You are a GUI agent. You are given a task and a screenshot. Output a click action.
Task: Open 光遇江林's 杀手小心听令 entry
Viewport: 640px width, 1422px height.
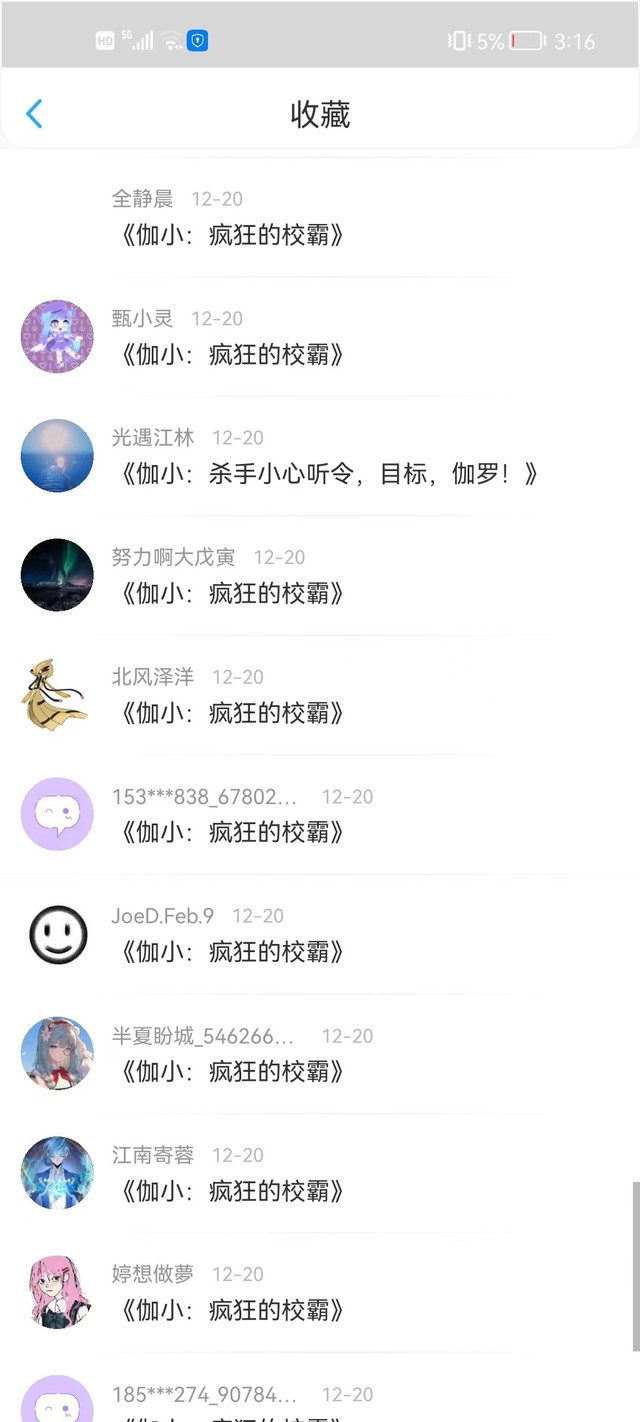pyautogui.click(x=328, y=473)
